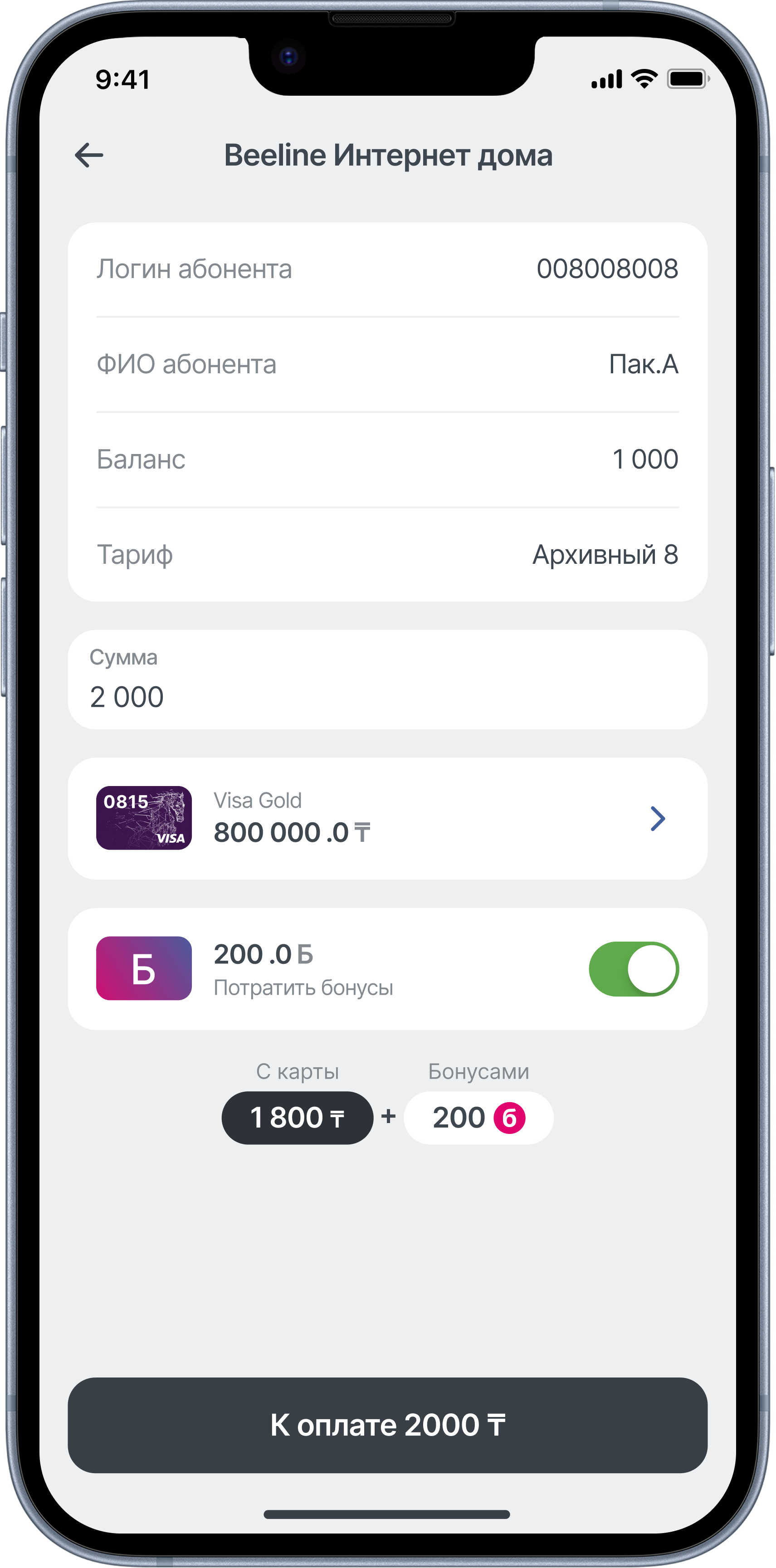Turn off the Потратить бонусы switch
The image size is (776, 1568).
point(633,969)
